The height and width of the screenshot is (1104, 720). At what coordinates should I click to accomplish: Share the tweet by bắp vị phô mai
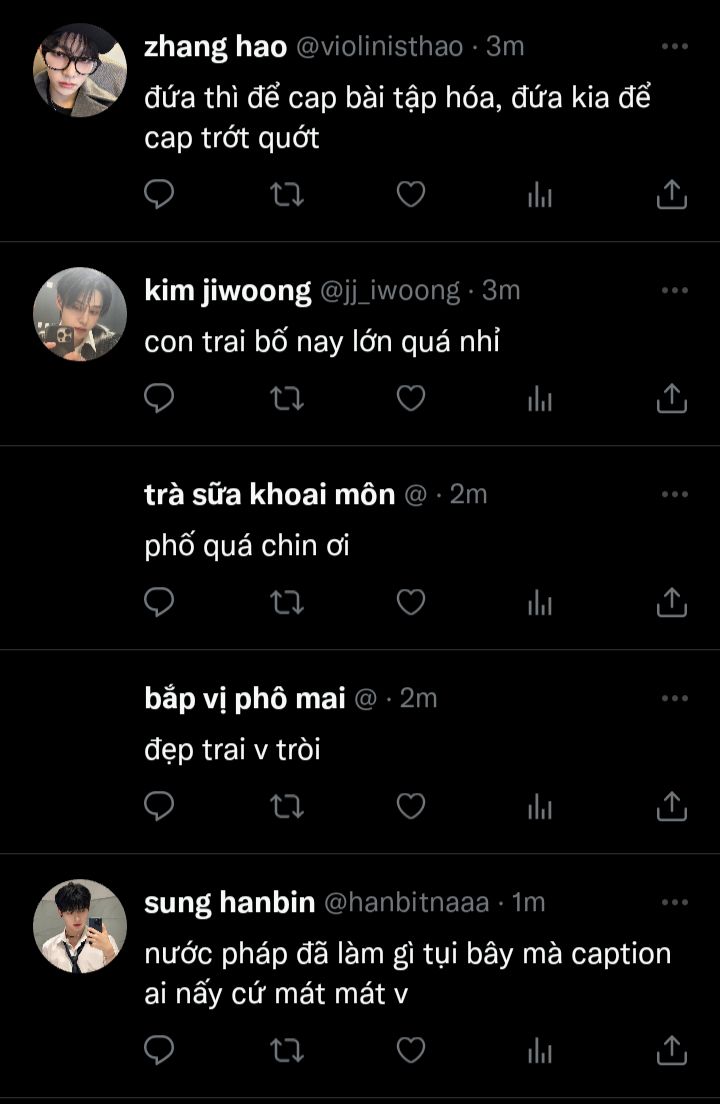pos(672,806)
